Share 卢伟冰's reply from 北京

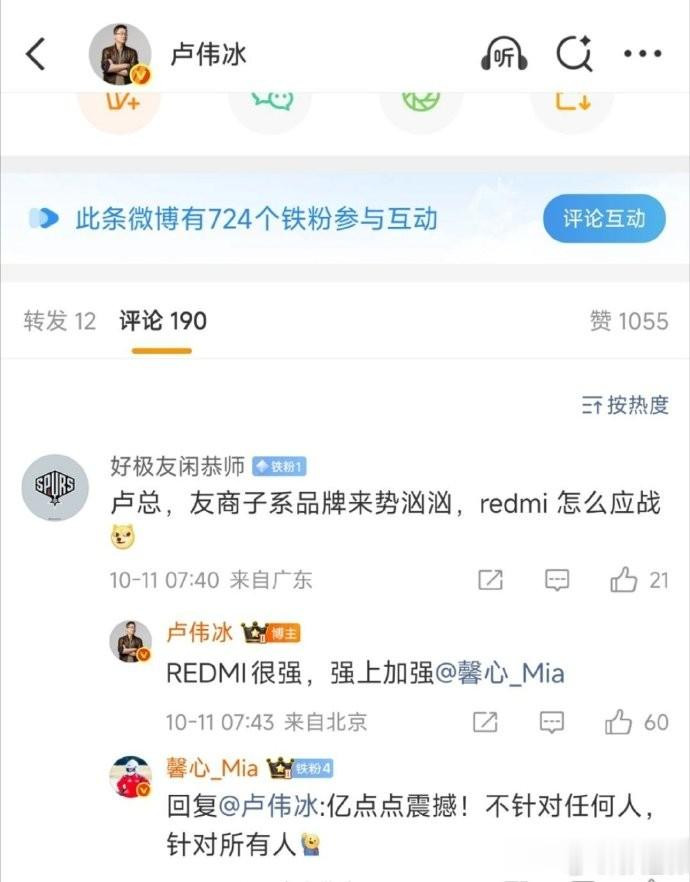click(485, 721)
